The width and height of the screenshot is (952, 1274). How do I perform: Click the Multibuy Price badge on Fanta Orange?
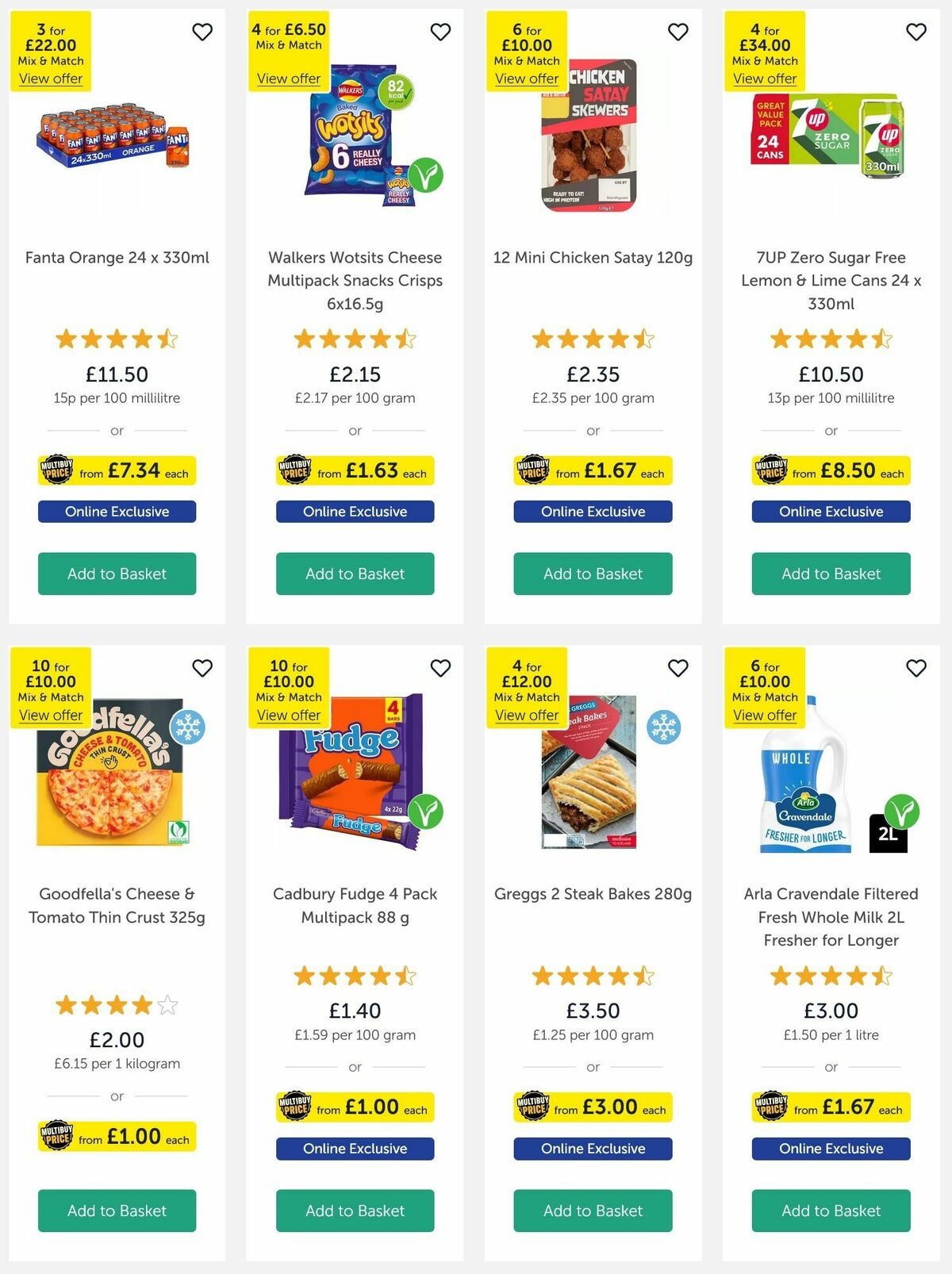point(56,470)
